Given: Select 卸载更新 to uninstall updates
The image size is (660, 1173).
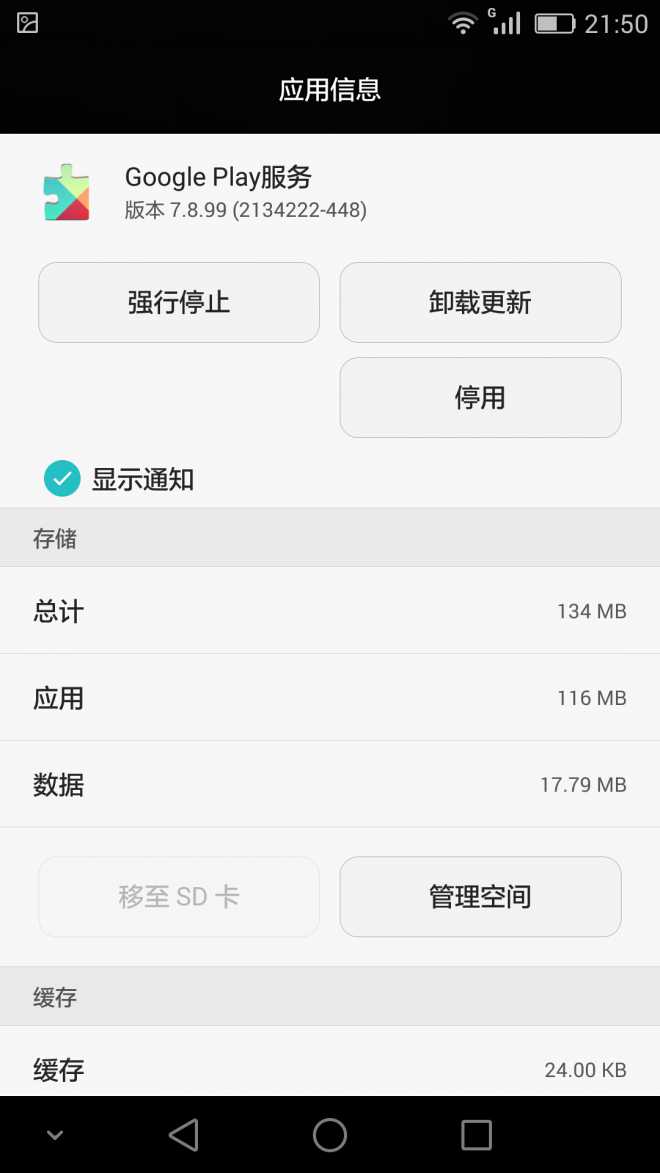Looking at the screenshot, I should [480, 303].
